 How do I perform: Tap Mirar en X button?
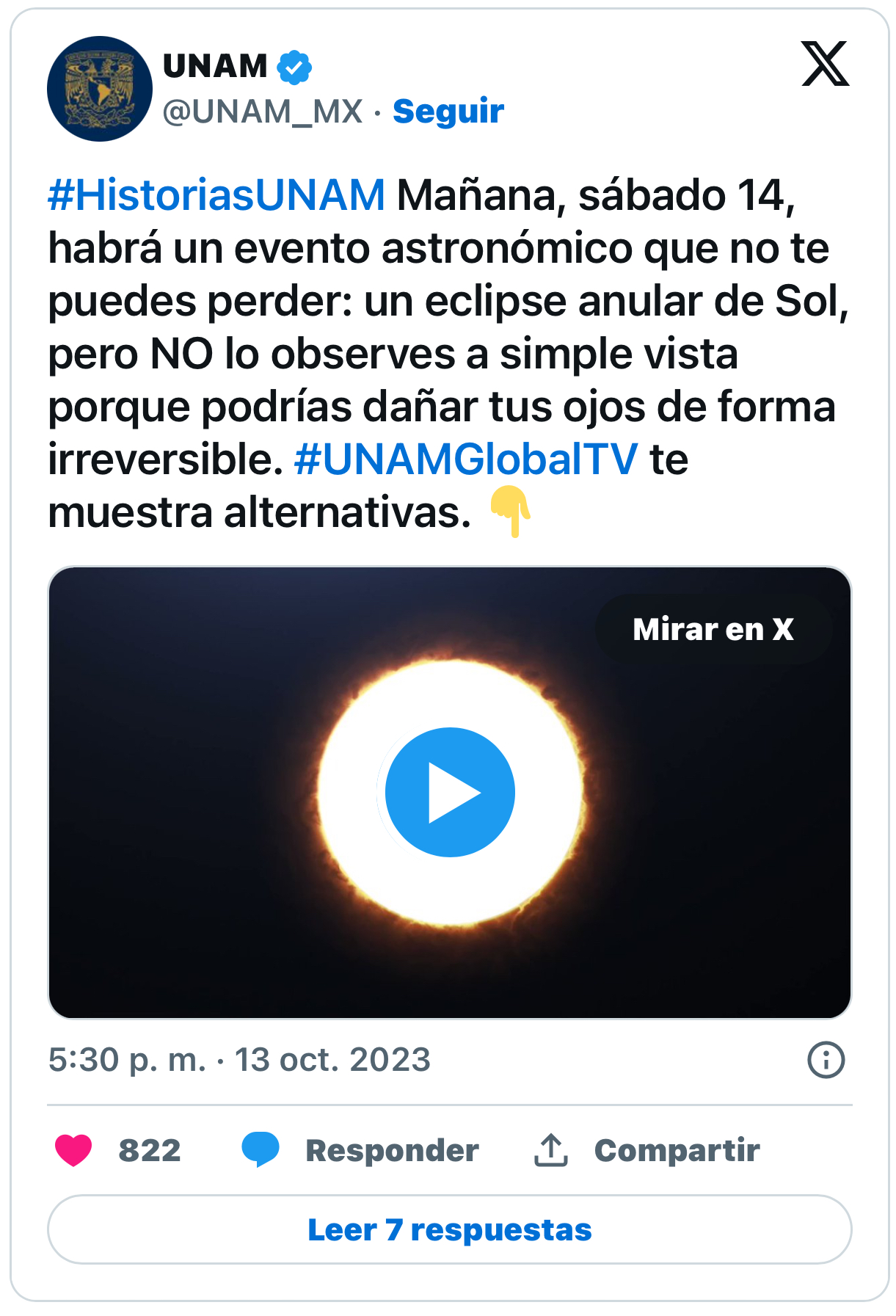coord(713,630)
